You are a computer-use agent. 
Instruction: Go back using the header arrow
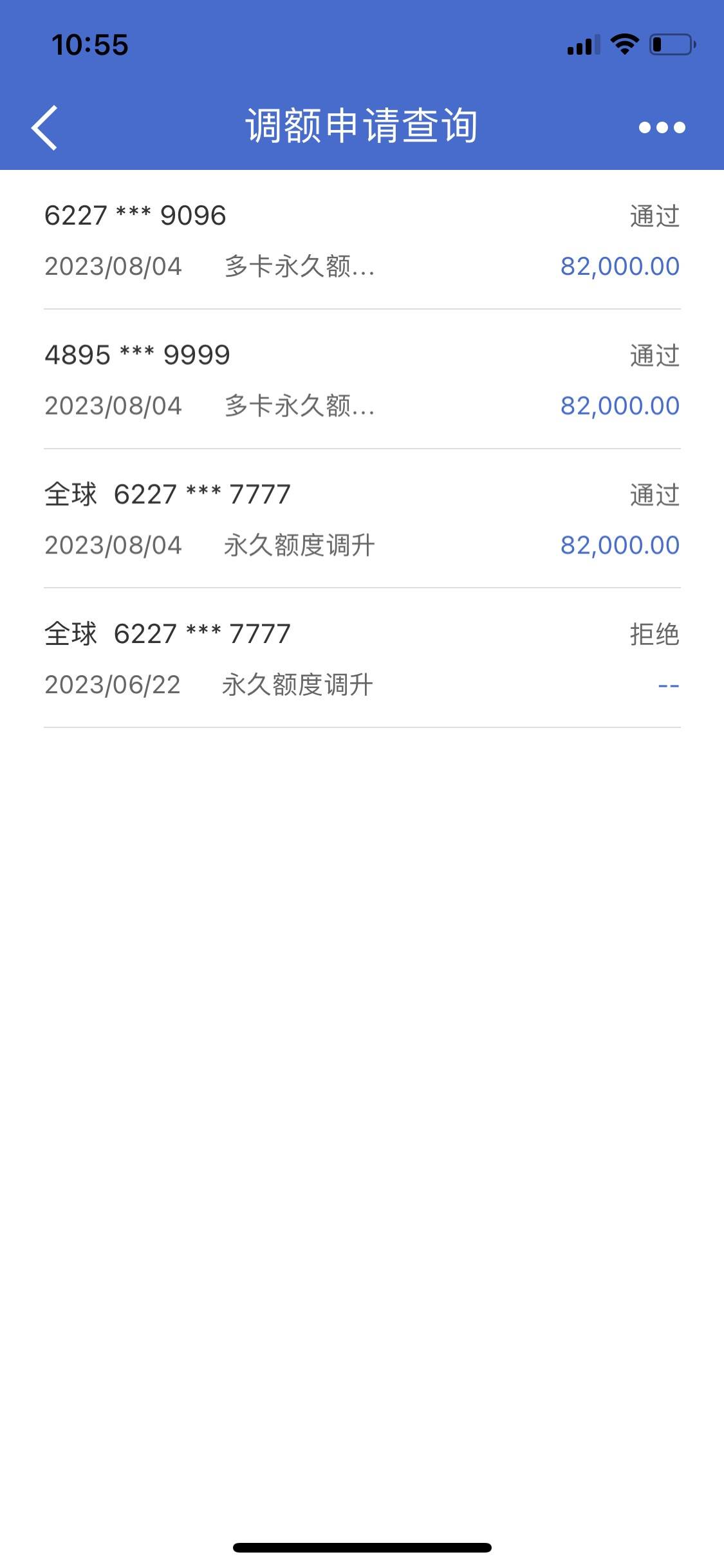click(x=44, y=127)
